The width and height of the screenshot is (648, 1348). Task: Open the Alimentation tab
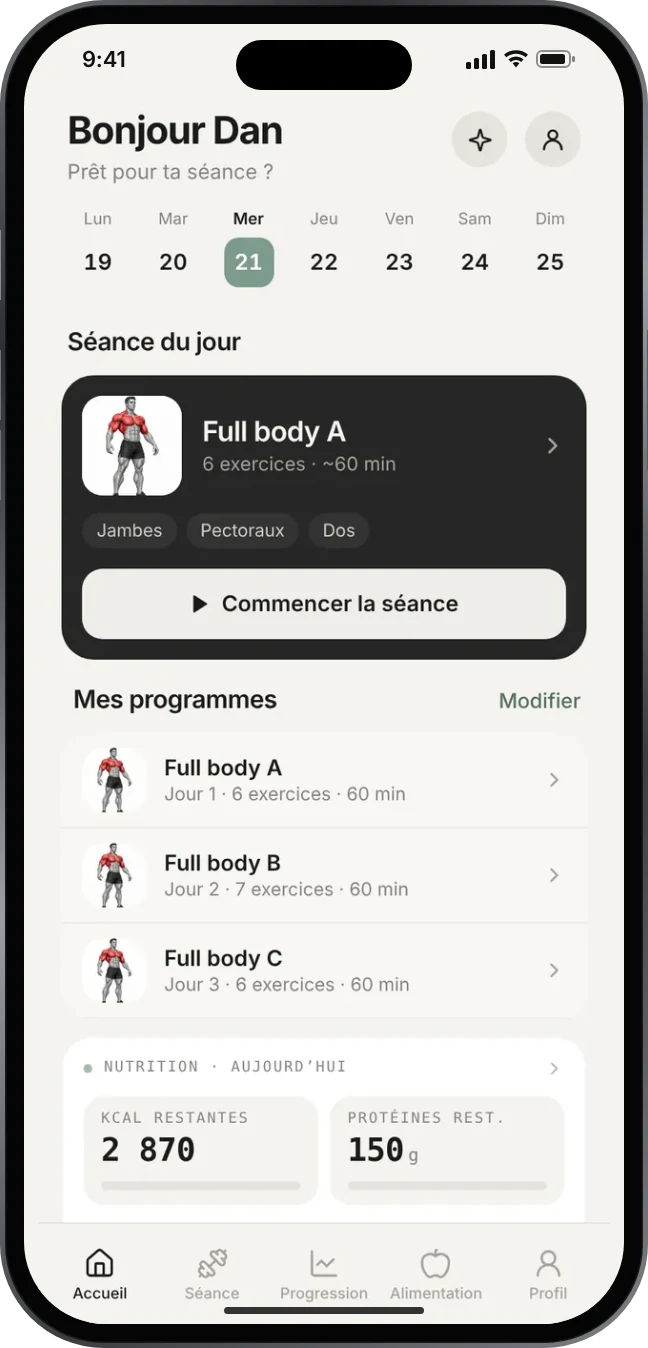(436, 1273)
